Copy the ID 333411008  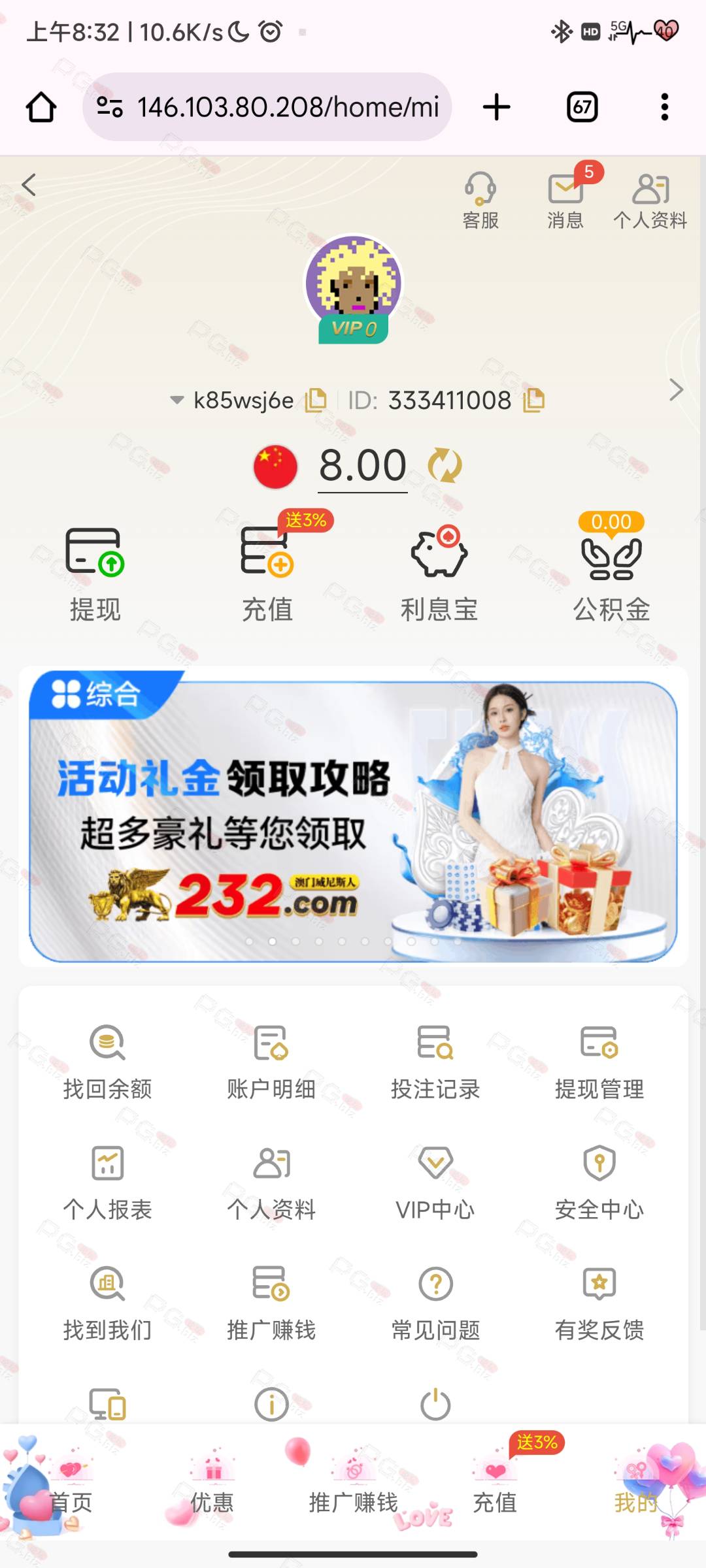[x=534, y=400]
